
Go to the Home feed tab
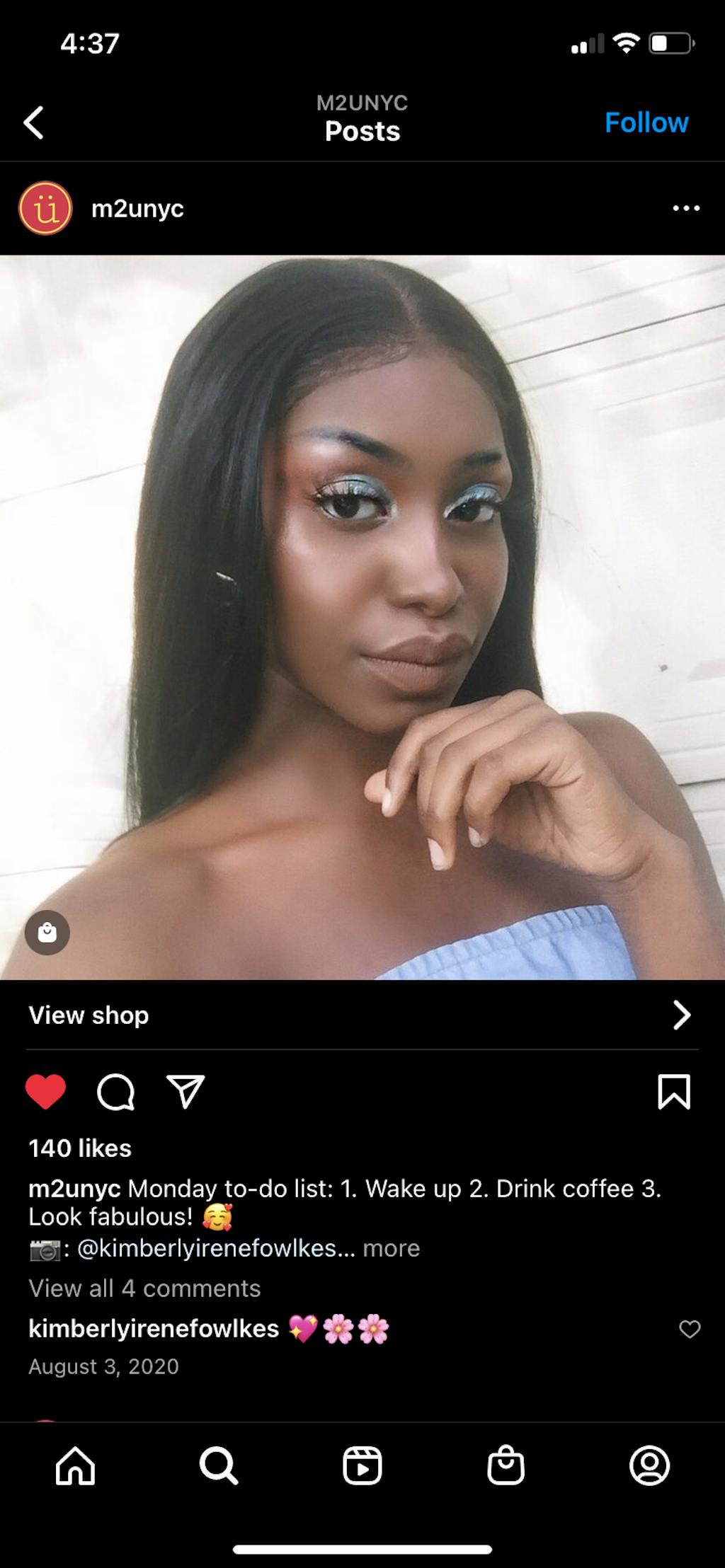(75, 1465)
